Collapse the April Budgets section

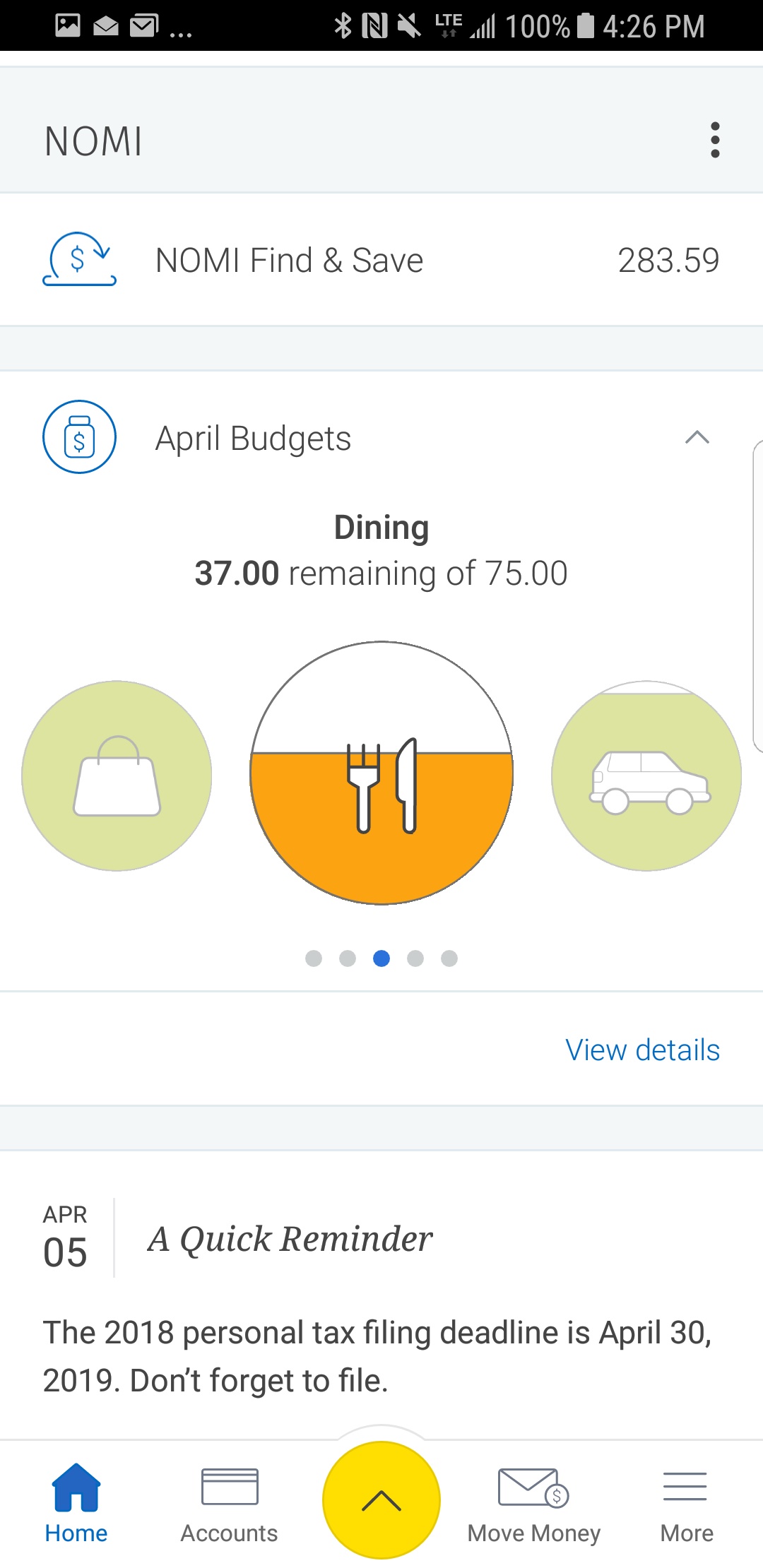[x=697, y=438]
